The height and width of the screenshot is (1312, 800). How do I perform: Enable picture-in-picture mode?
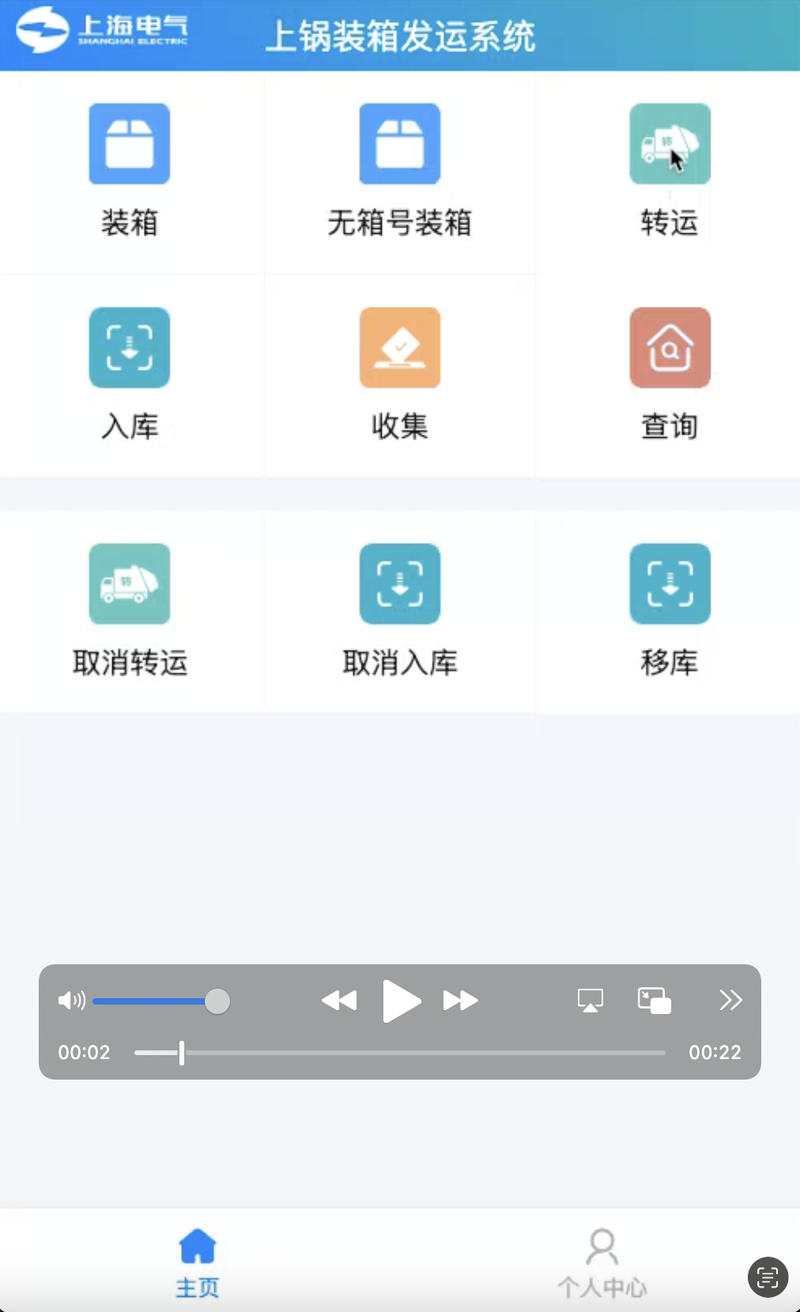pyautogui.click(x=654, y=1001)
